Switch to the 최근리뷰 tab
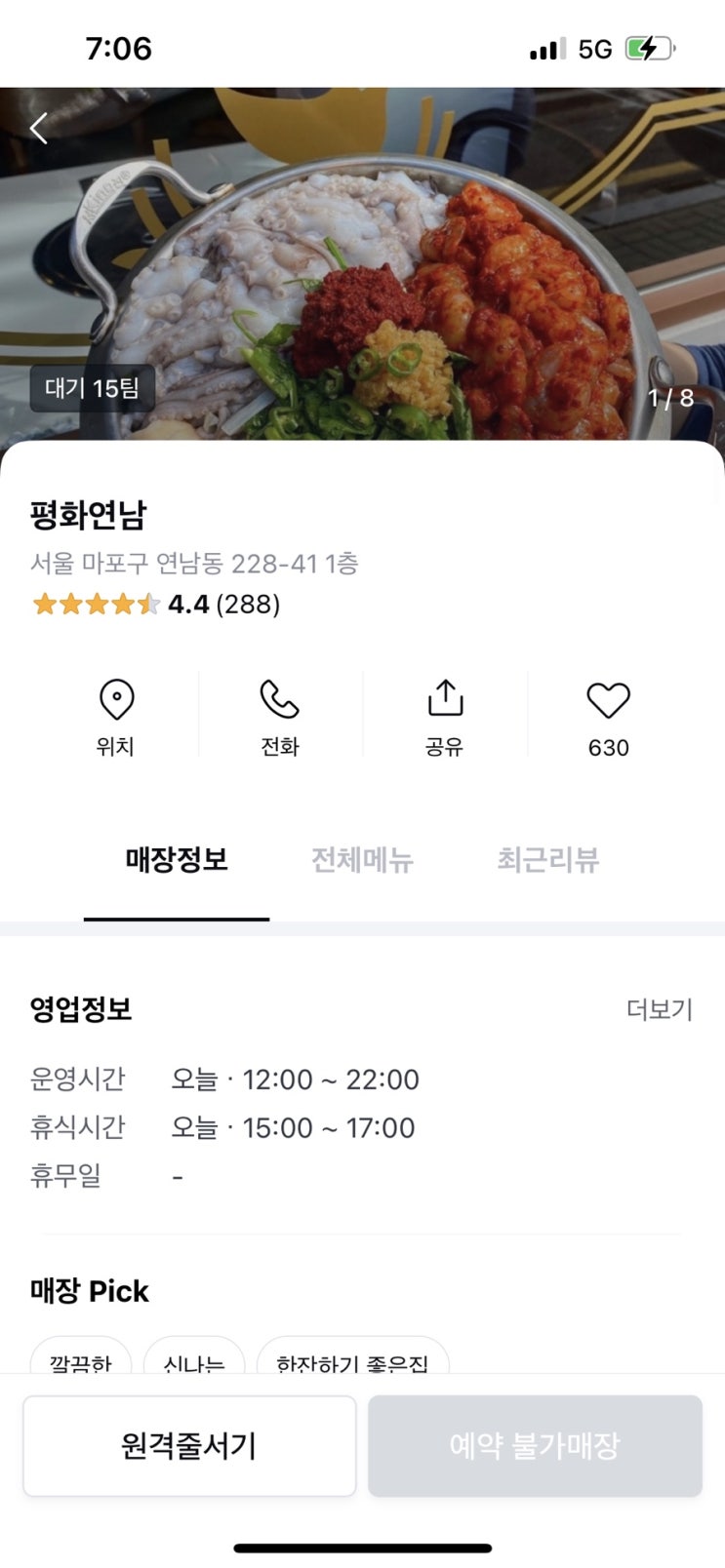This screenshot has height=1568, width=725. (x=547, y=859)
